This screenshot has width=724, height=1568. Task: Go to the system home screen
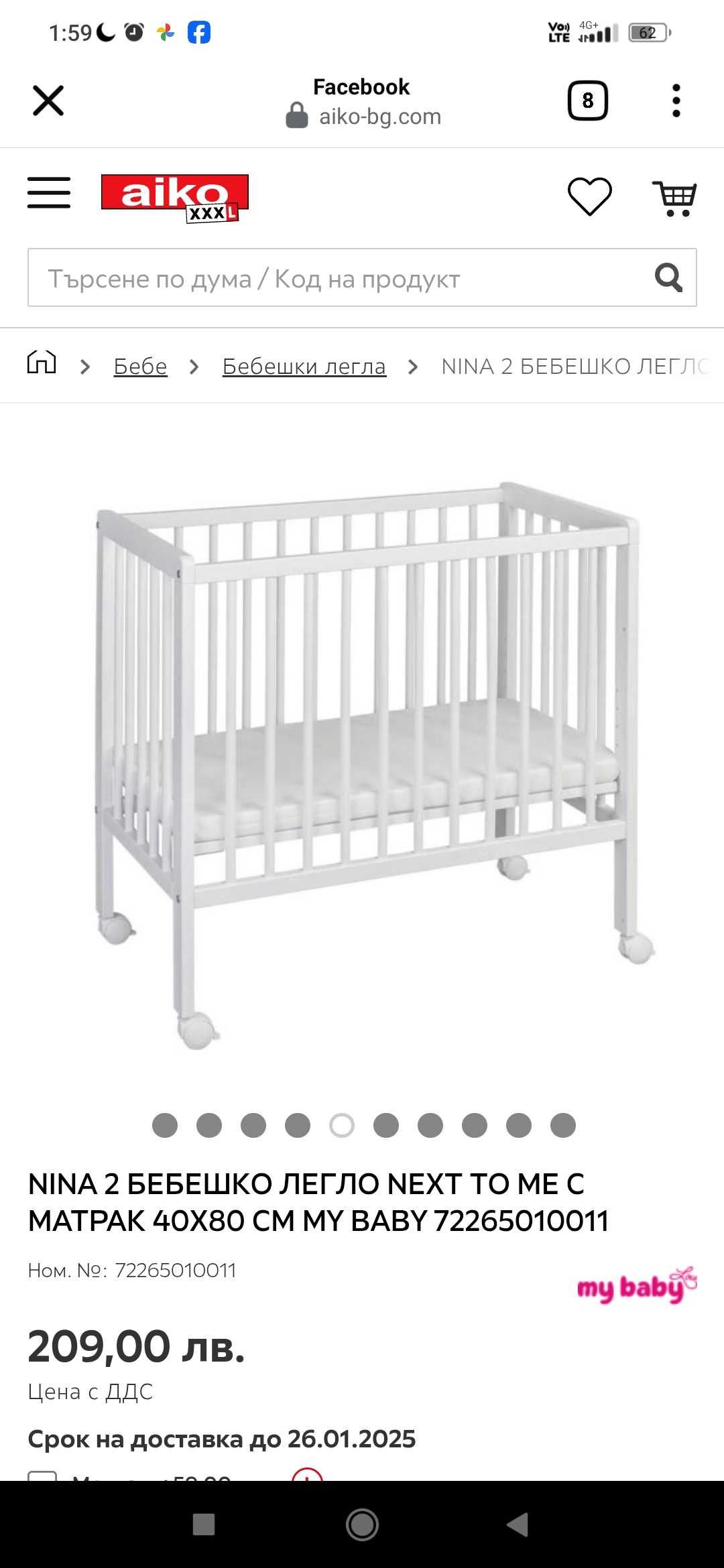362,1524
